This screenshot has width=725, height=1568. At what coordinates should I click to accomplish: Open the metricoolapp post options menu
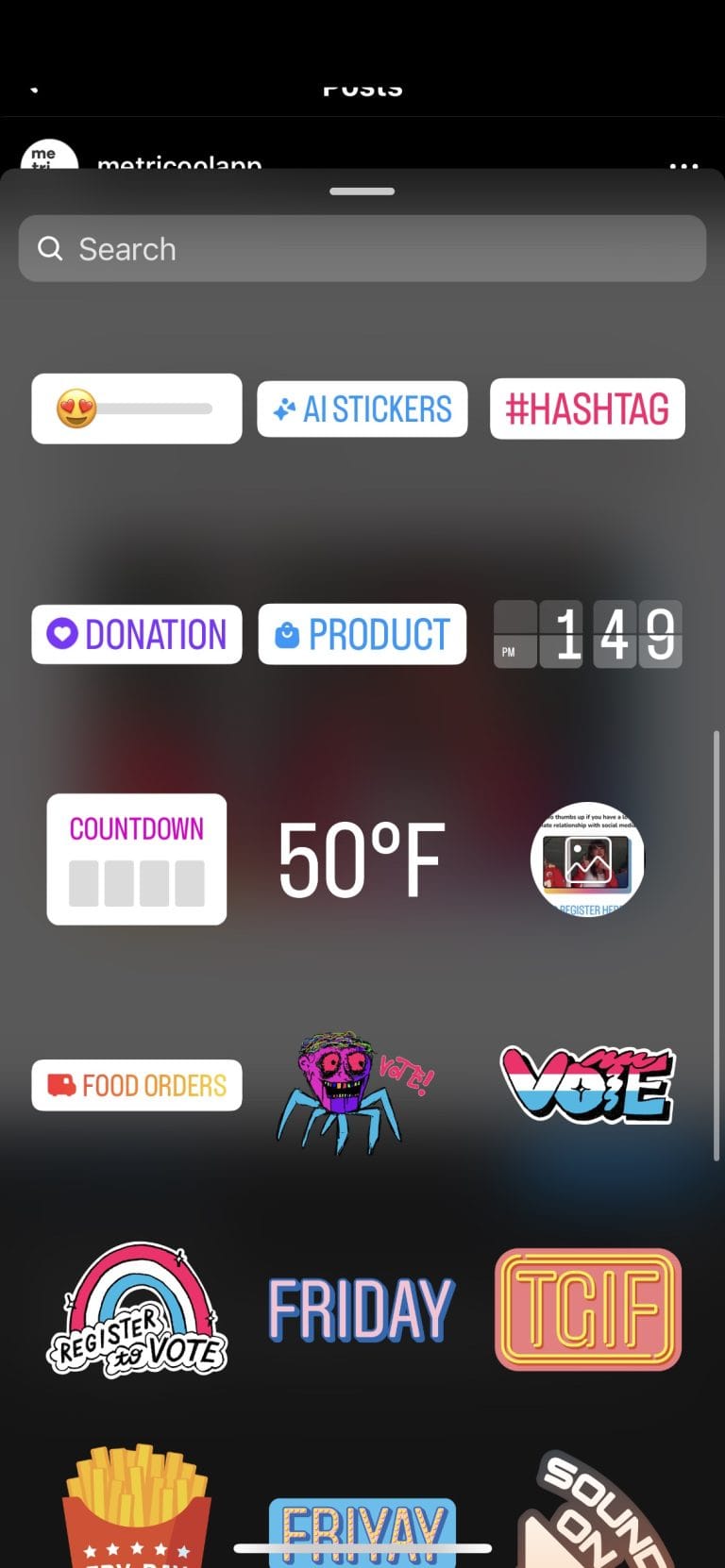pyautogui.click(x=683, y=166)
